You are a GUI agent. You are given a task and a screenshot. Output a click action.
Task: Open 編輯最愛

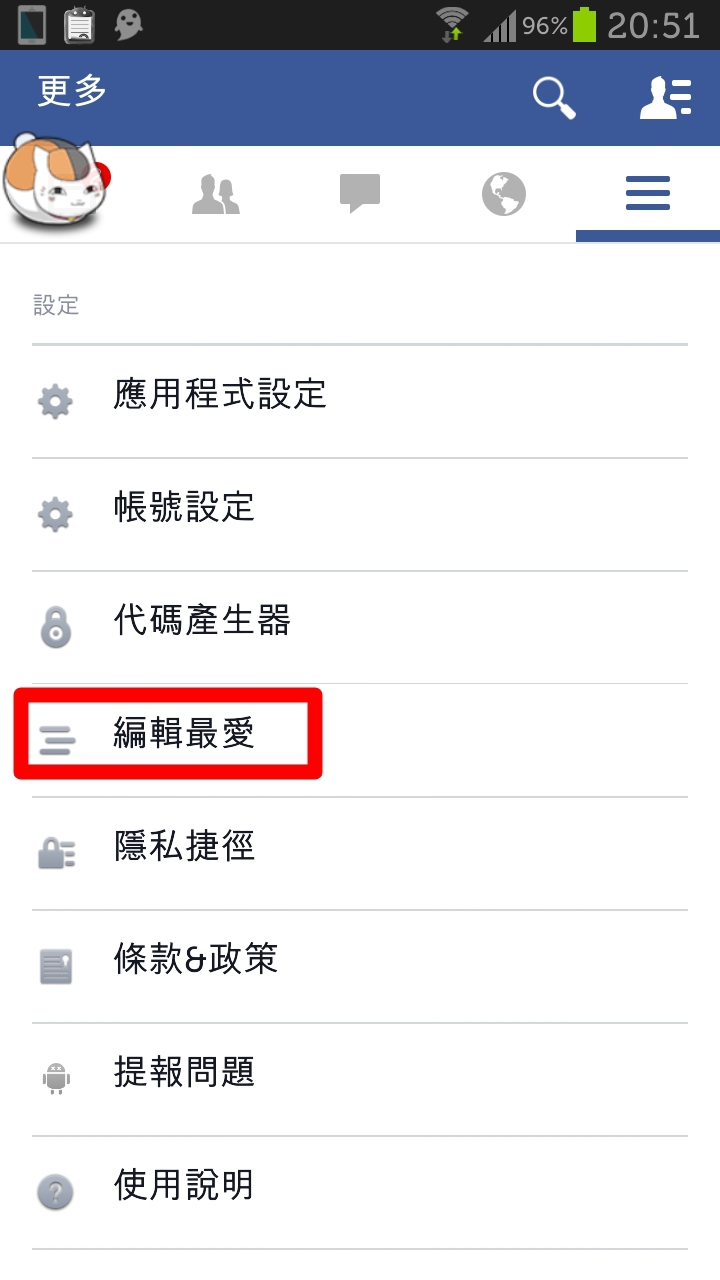point(360,741)
